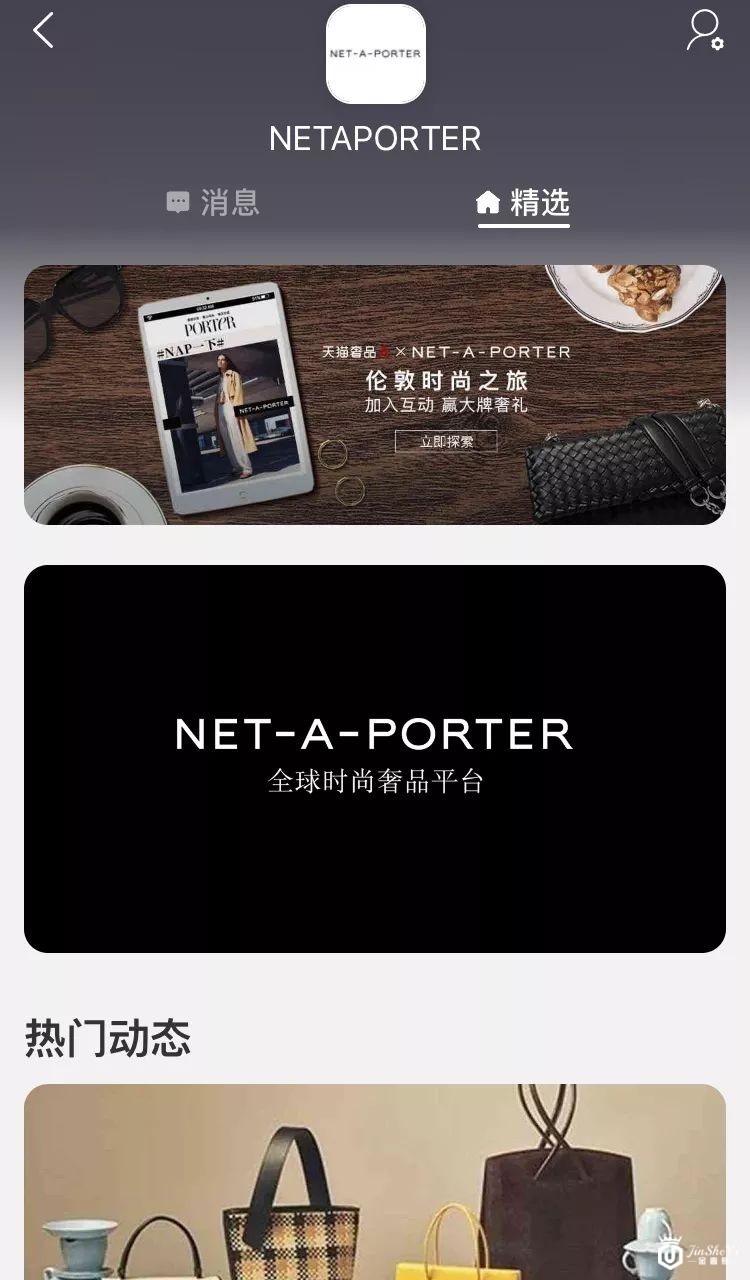Switch to the 消息 tab

pos(213,203)
